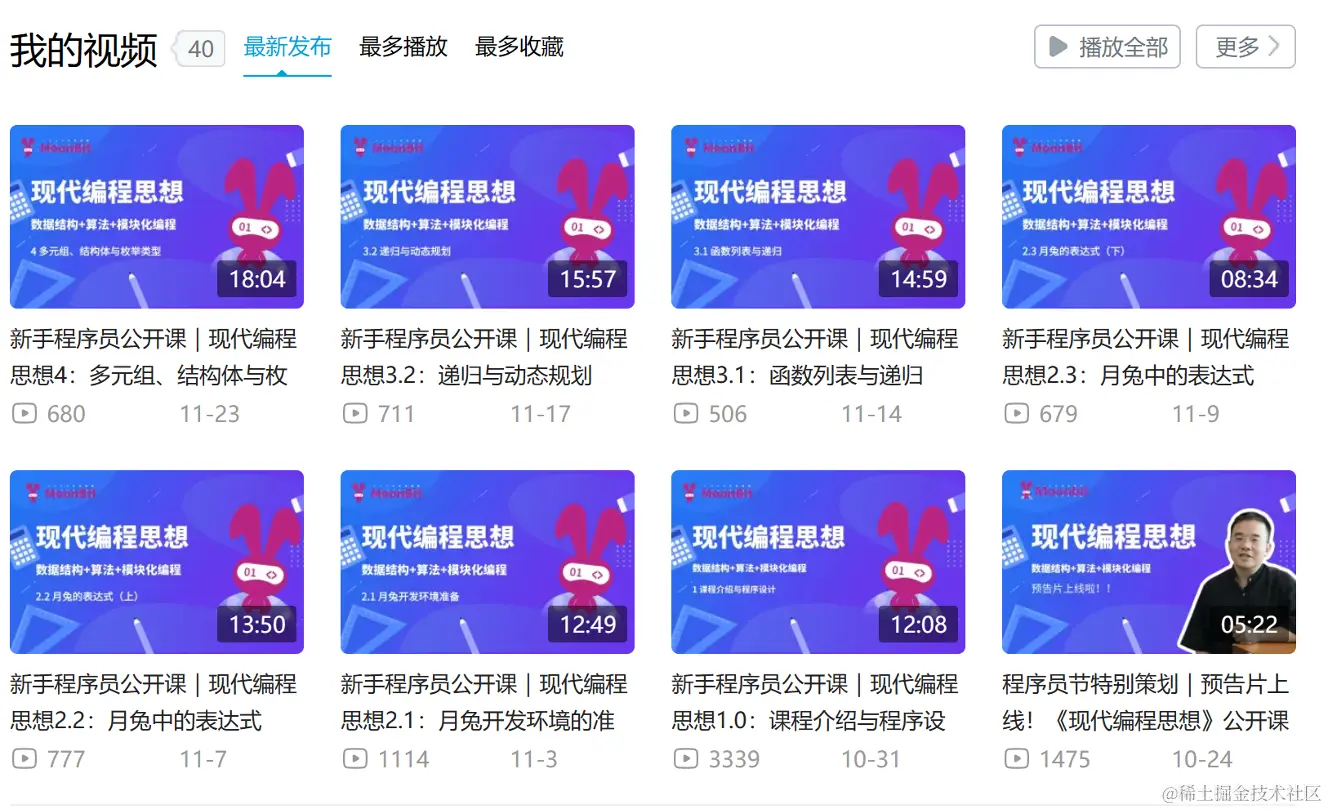
Task: Open the 更多 videos link
Action: [x=1245, y=47]
